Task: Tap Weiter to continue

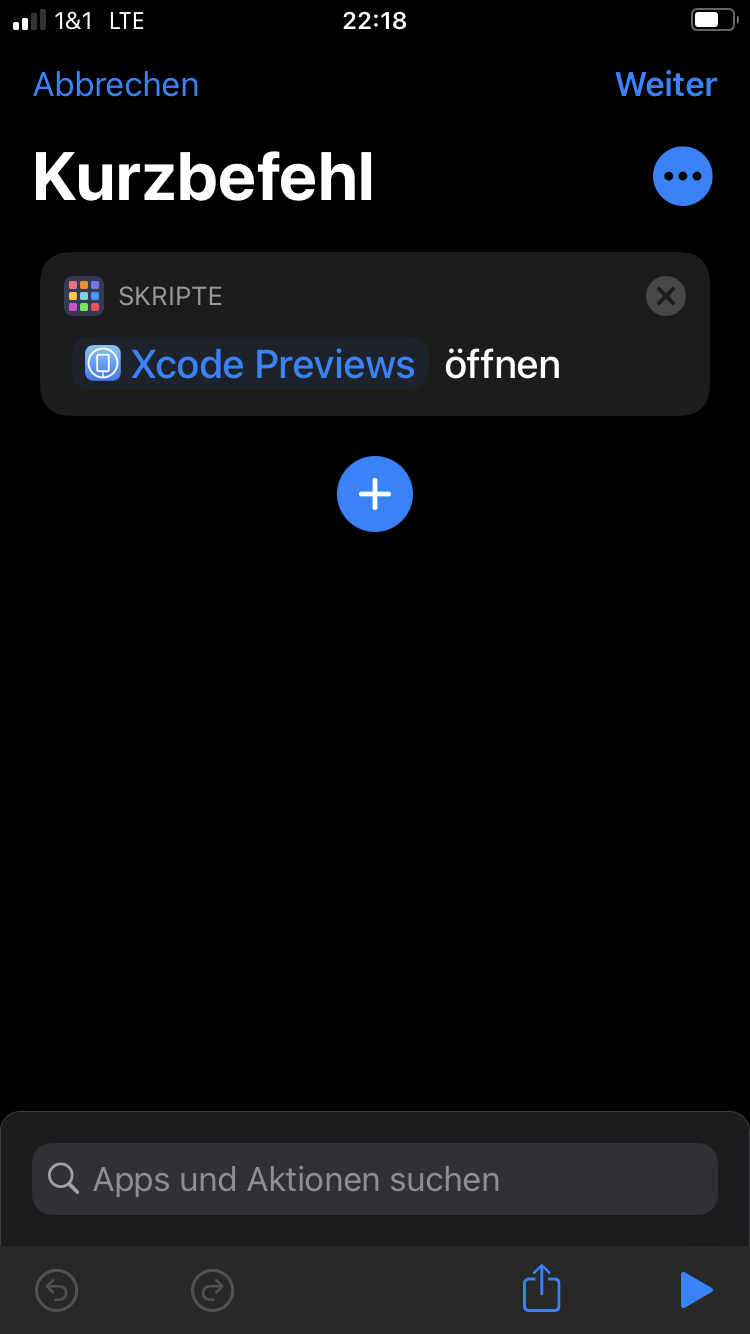Action: (666, 84)
